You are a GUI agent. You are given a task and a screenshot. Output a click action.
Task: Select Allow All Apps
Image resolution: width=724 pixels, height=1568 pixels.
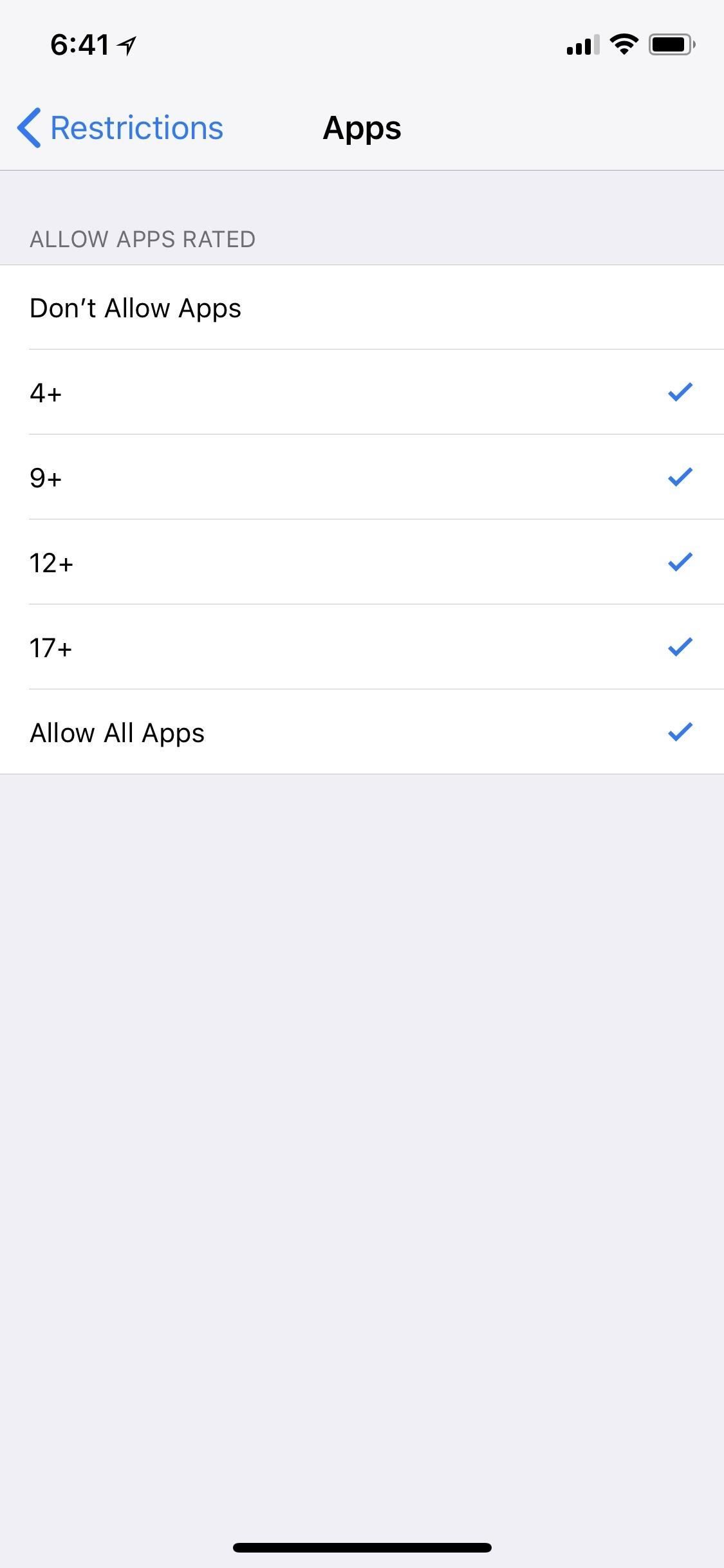362,733
